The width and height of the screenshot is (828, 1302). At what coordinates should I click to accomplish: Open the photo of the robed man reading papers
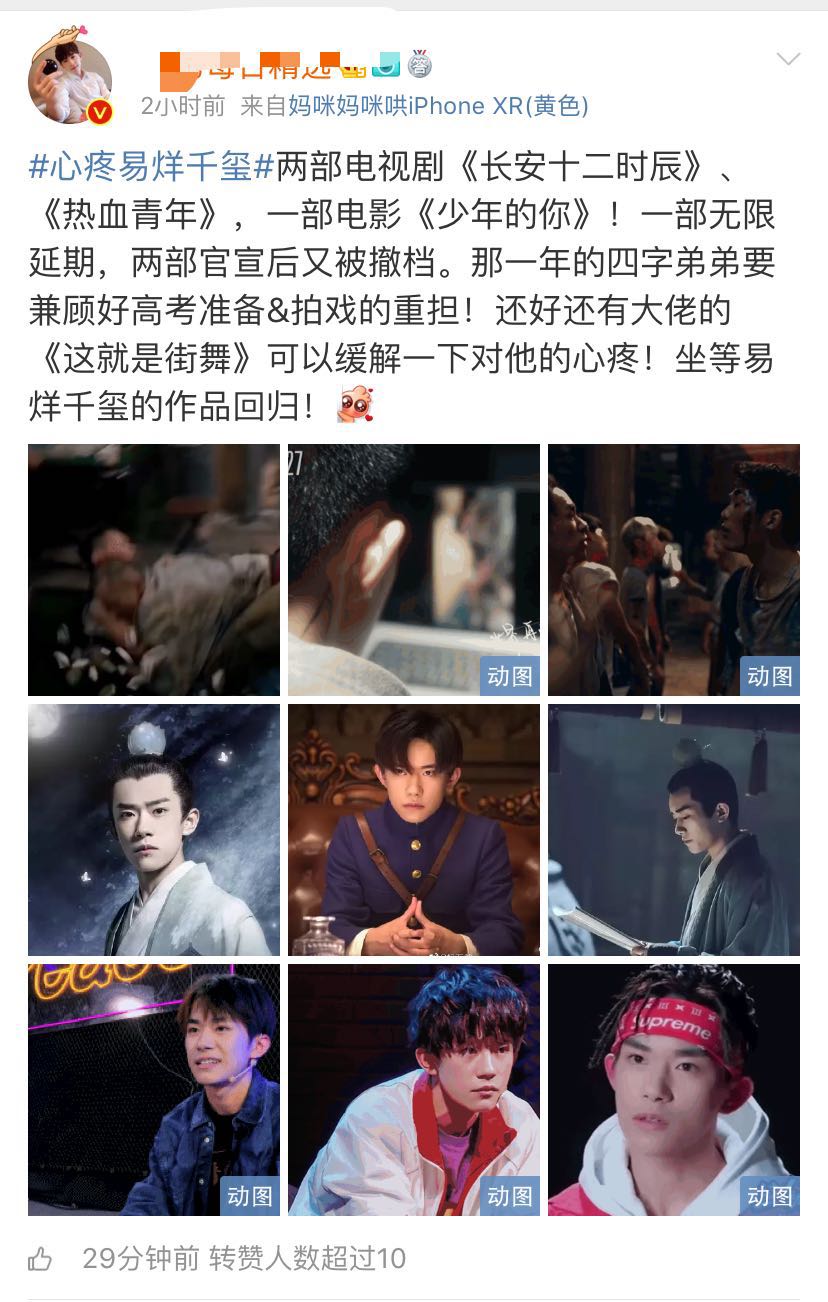tap(674, 830)
